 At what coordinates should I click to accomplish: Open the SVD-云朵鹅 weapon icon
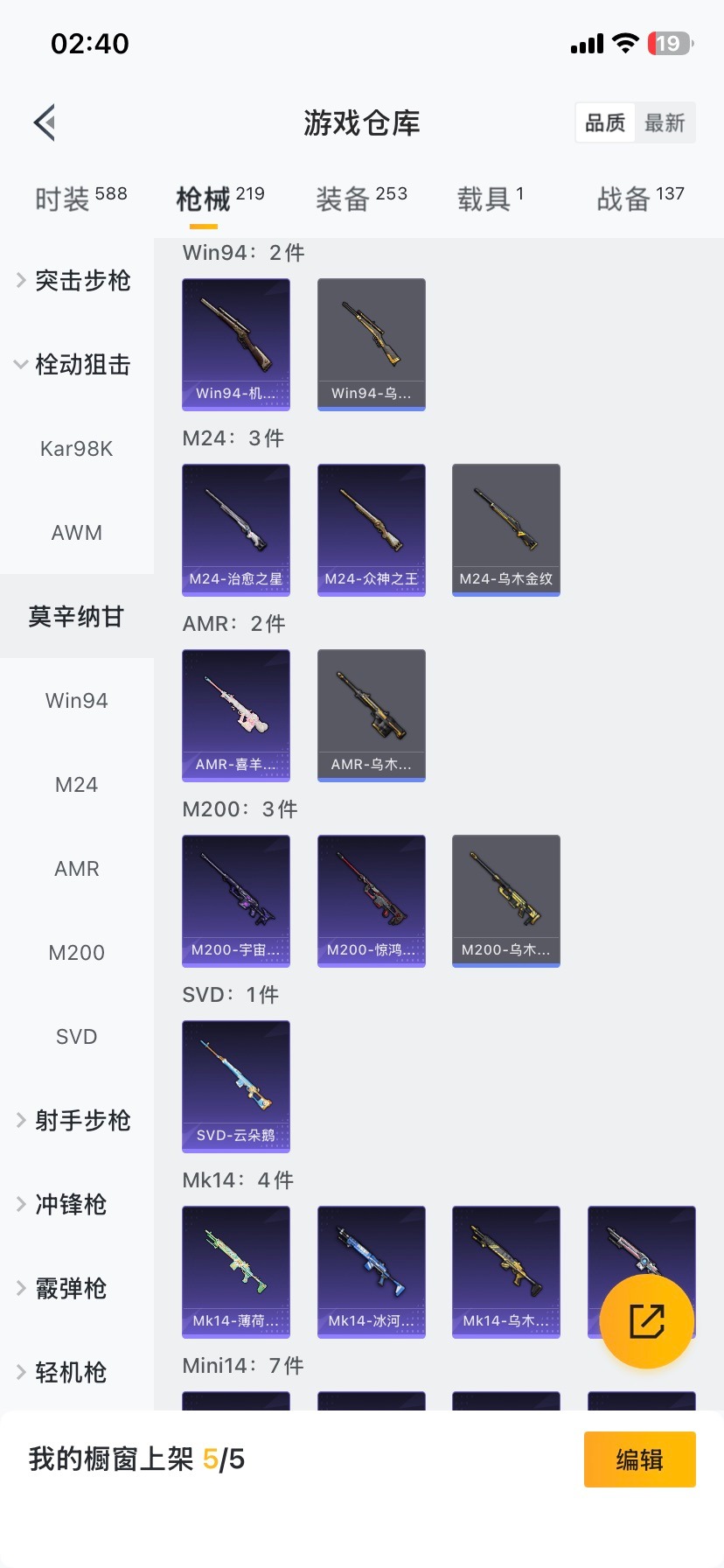click(x=236, y=1086)
